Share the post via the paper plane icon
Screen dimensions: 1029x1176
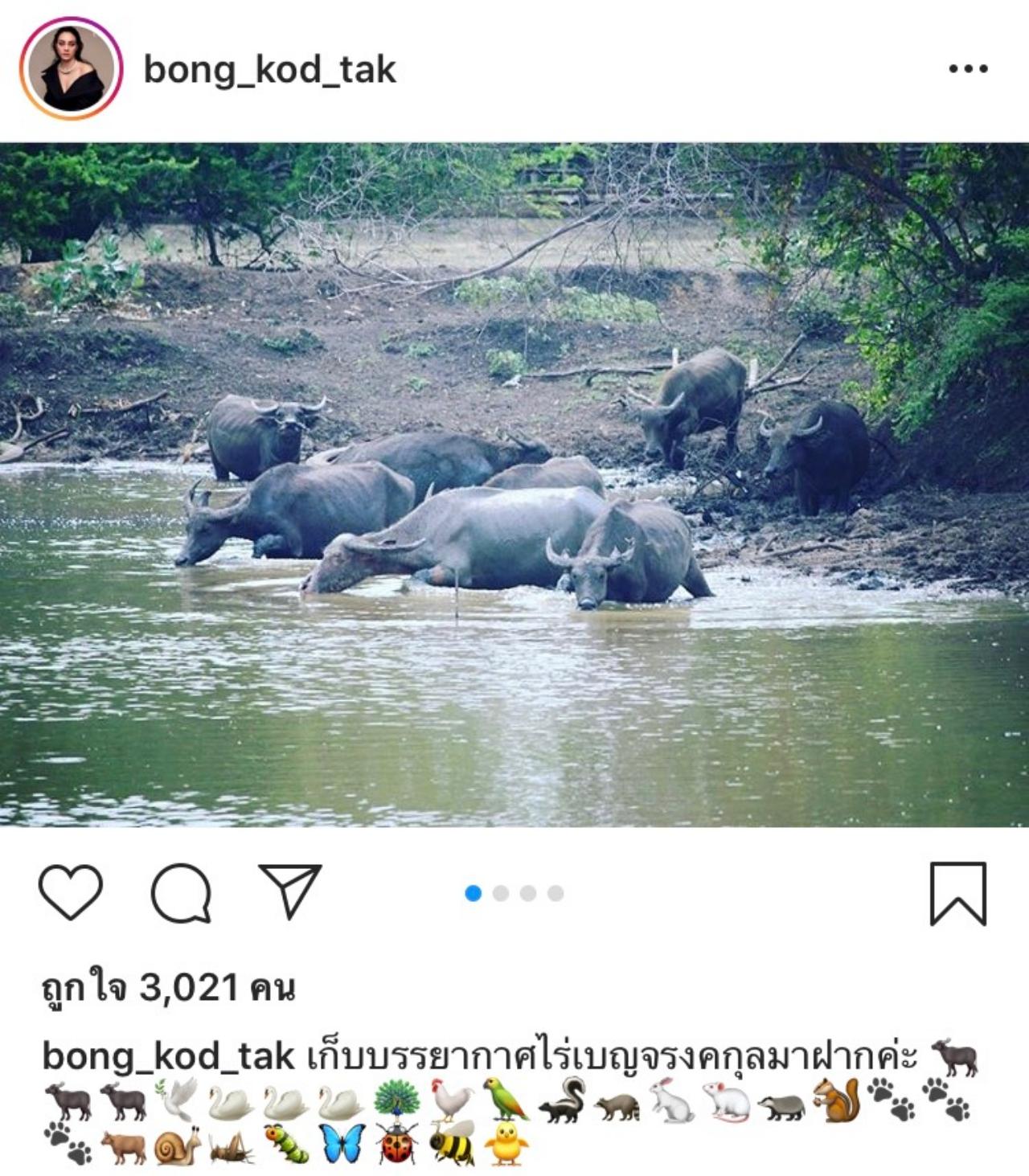tap(290, 891)
